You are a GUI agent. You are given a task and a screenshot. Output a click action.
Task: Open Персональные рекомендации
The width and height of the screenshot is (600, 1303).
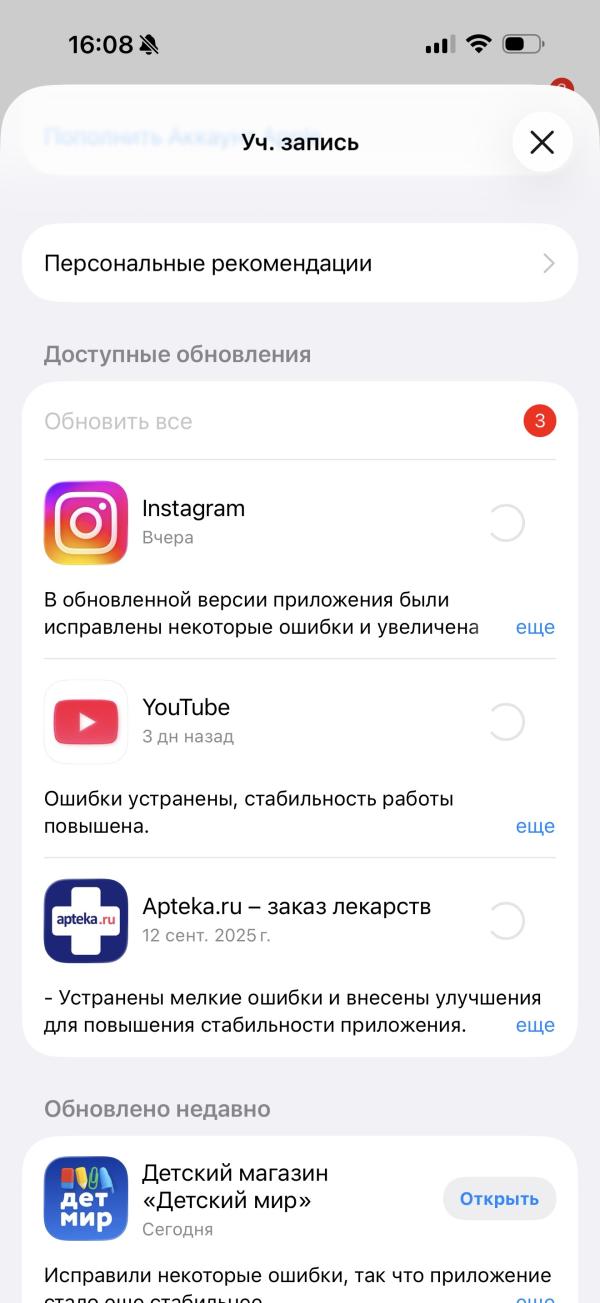(300, 263)
